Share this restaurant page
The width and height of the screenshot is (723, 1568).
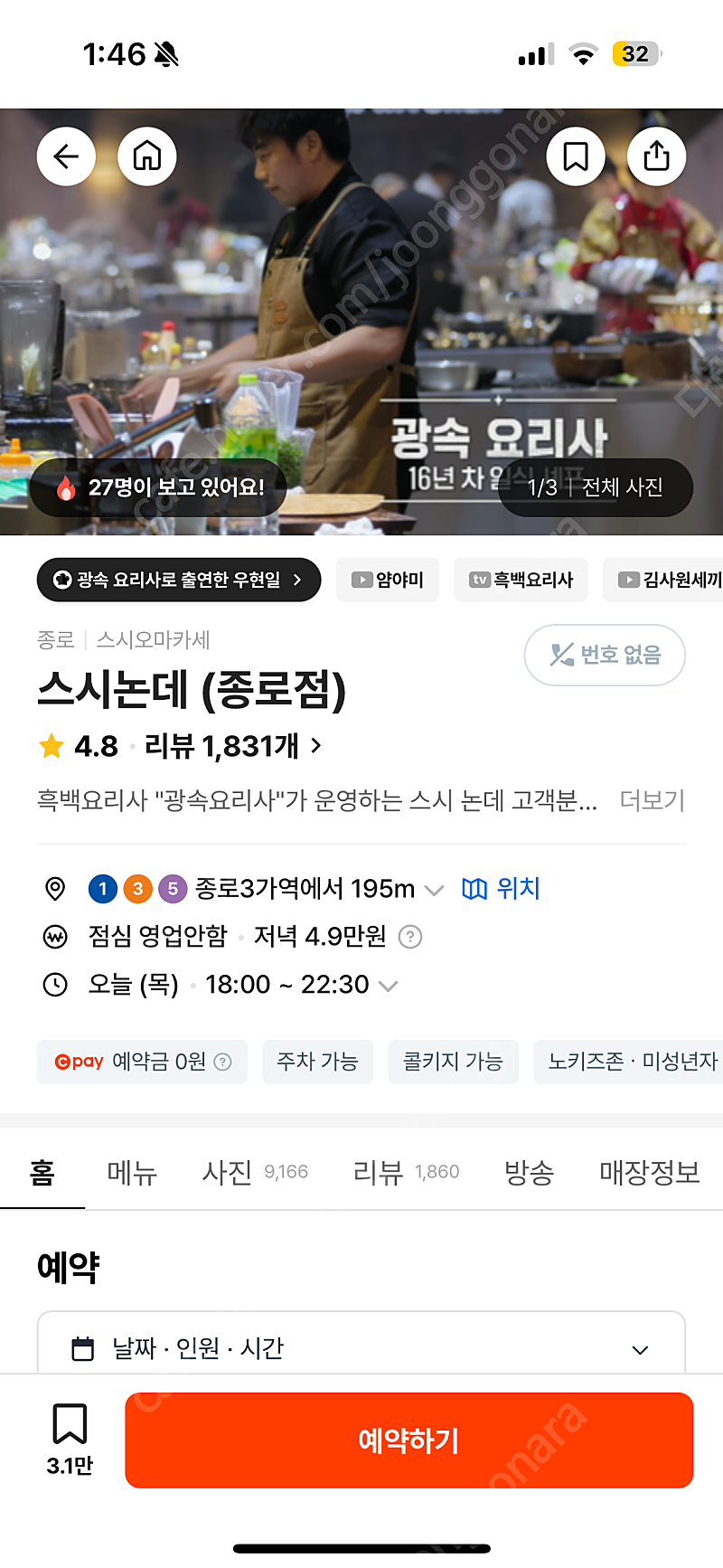click(x=657, y=156)
